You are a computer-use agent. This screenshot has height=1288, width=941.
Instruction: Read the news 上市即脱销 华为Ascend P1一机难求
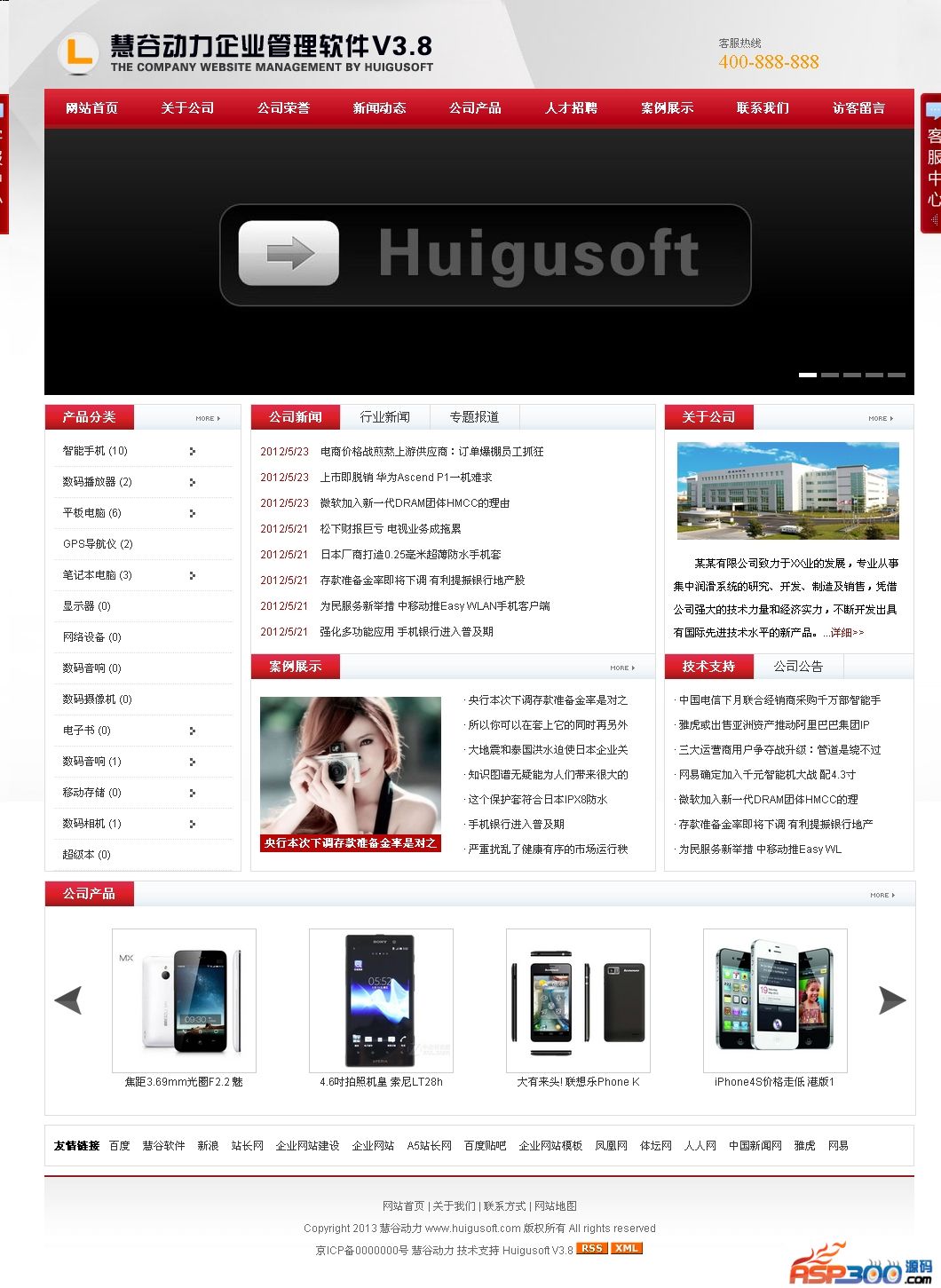point(406,478)
